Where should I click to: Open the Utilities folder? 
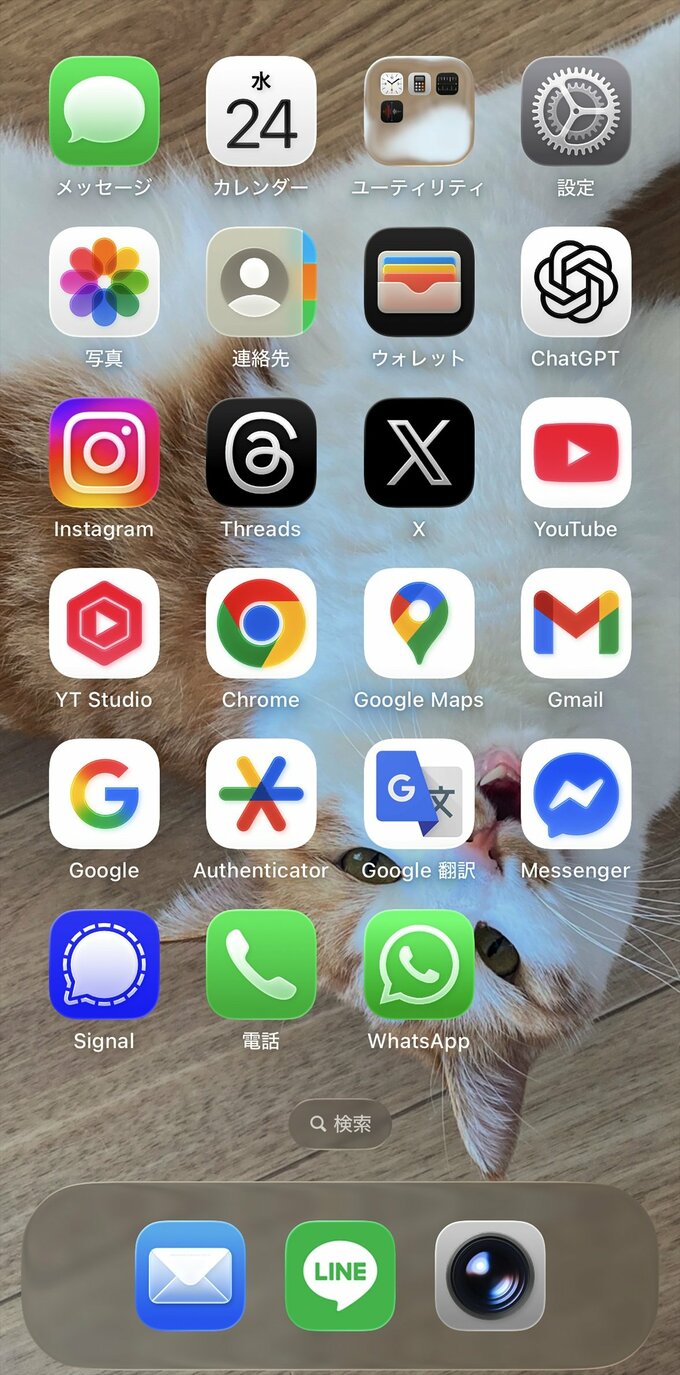point(418,111)
